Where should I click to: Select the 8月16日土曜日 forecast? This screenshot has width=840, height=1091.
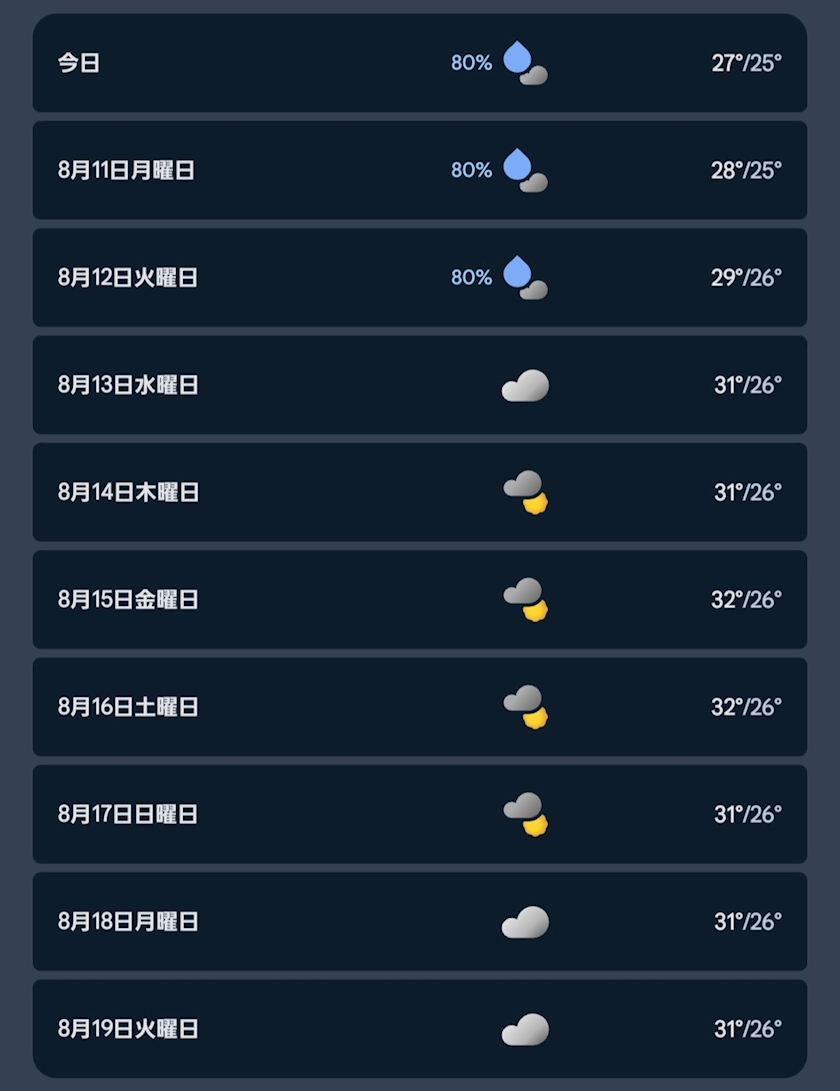[x=420, y=706]
